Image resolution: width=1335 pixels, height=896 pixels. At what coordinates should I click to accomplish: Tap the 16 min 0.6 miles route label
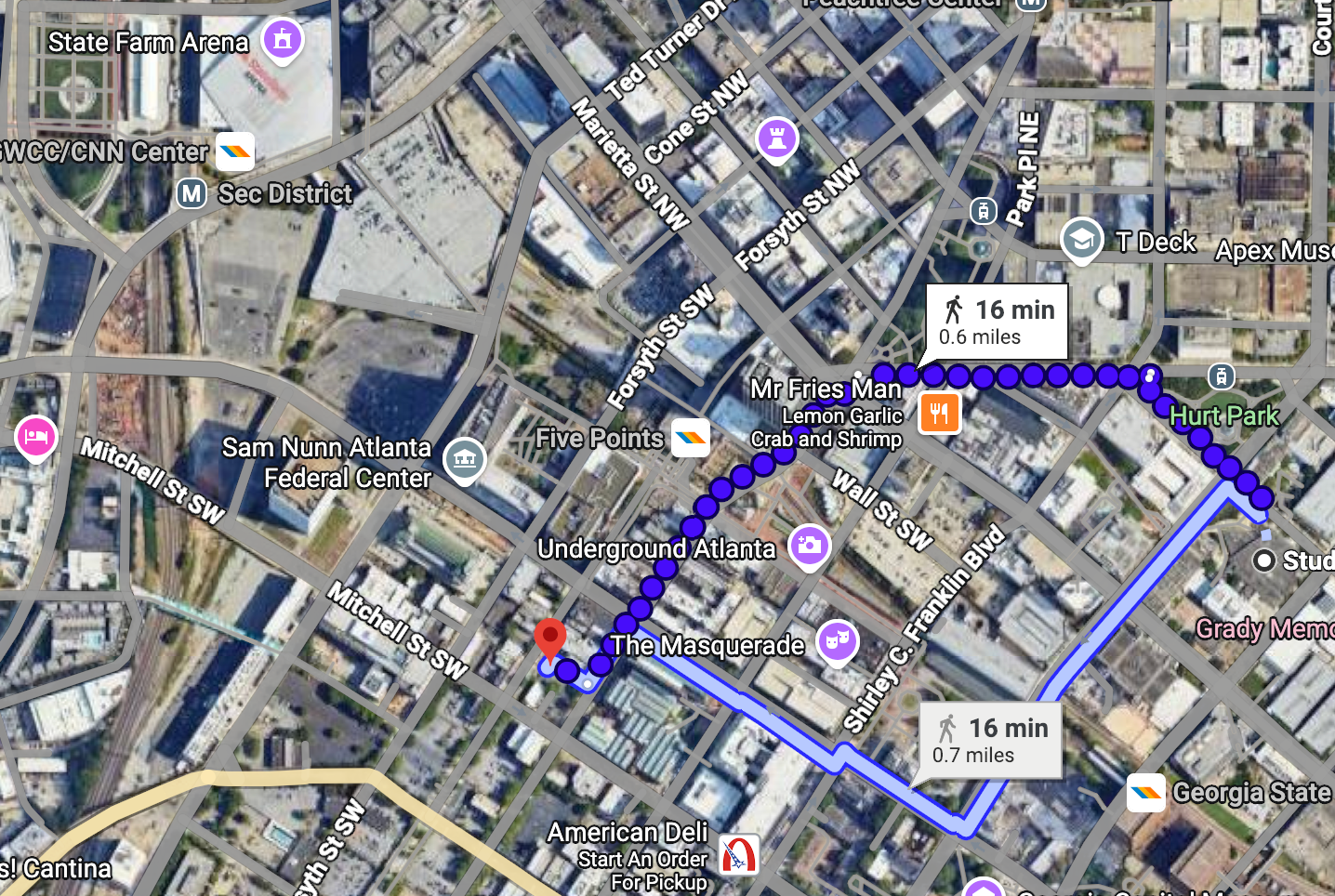(x=997, y=322)
